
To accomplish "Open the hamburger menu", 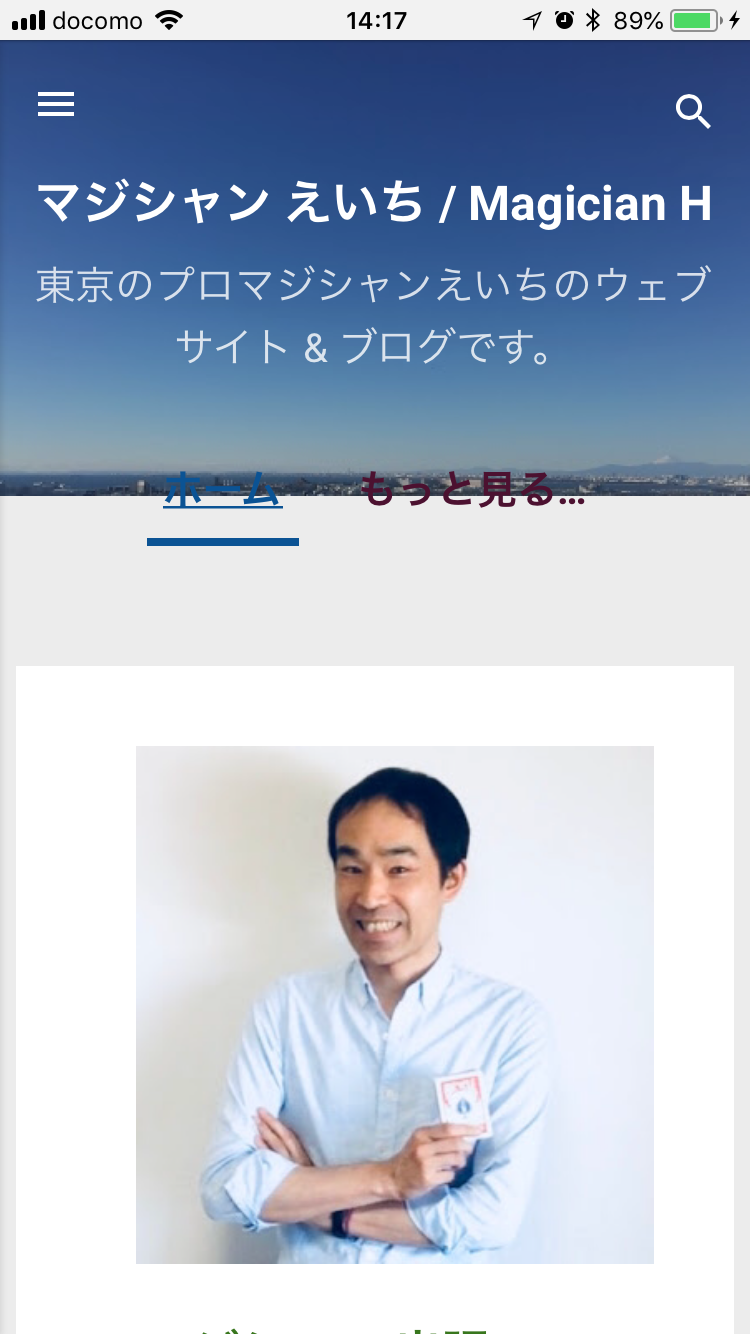I will pos(56,105).
